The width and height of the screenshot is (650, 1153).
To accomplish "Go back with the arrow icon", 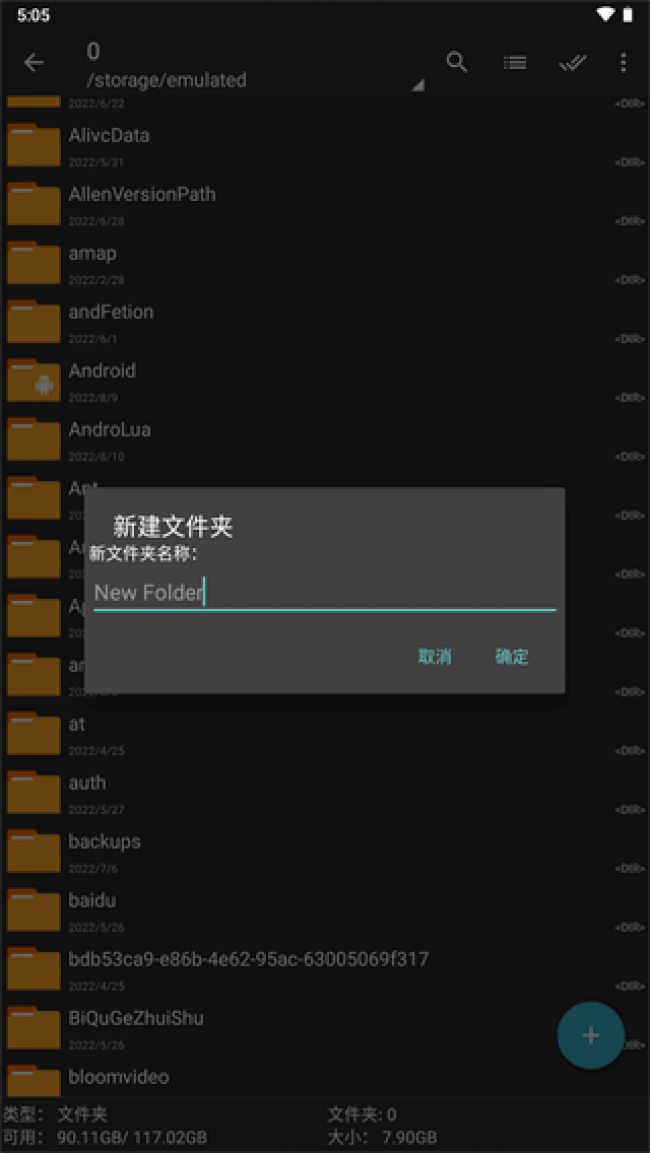I will (x=34, y=63).
